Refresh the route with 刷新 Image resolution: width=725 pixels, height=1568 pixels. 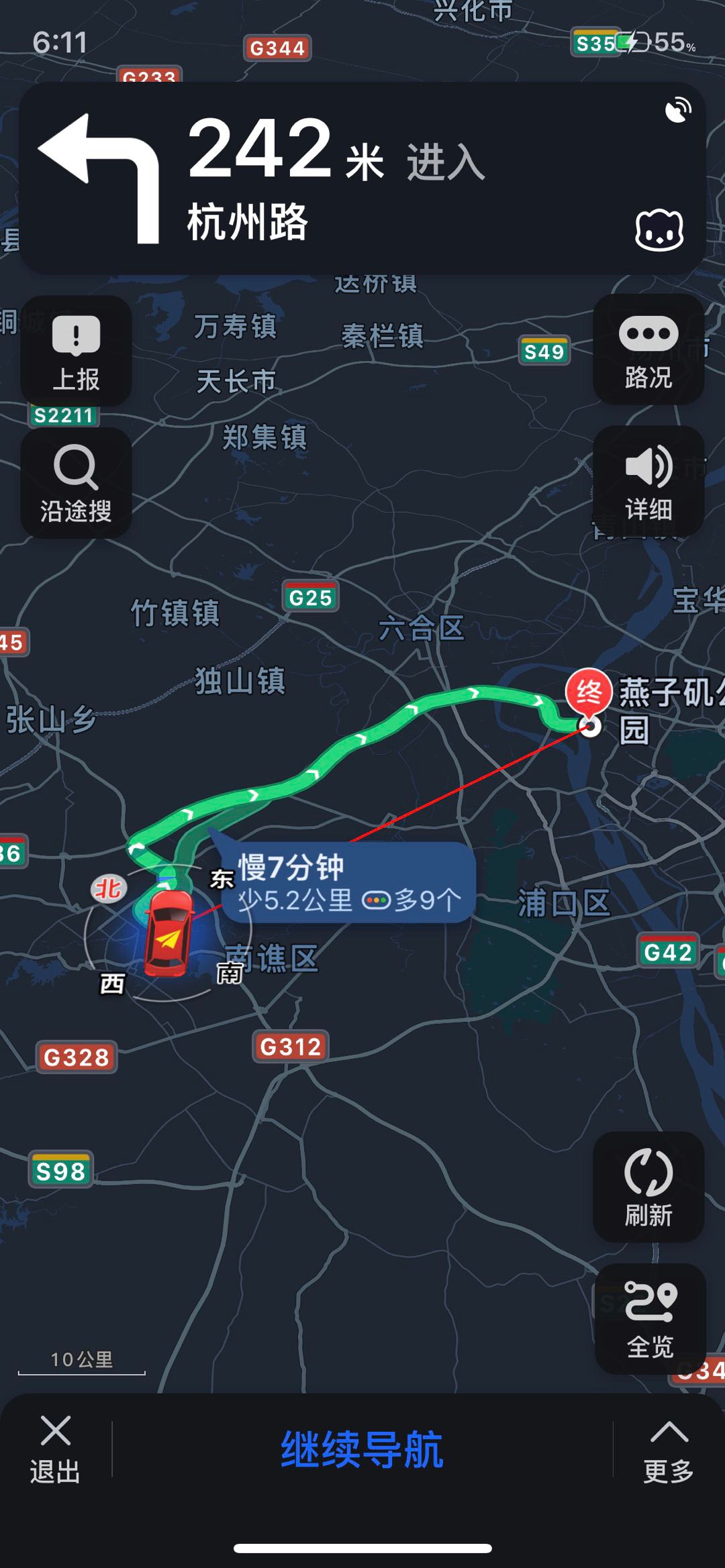click(x=648, y=1186)
